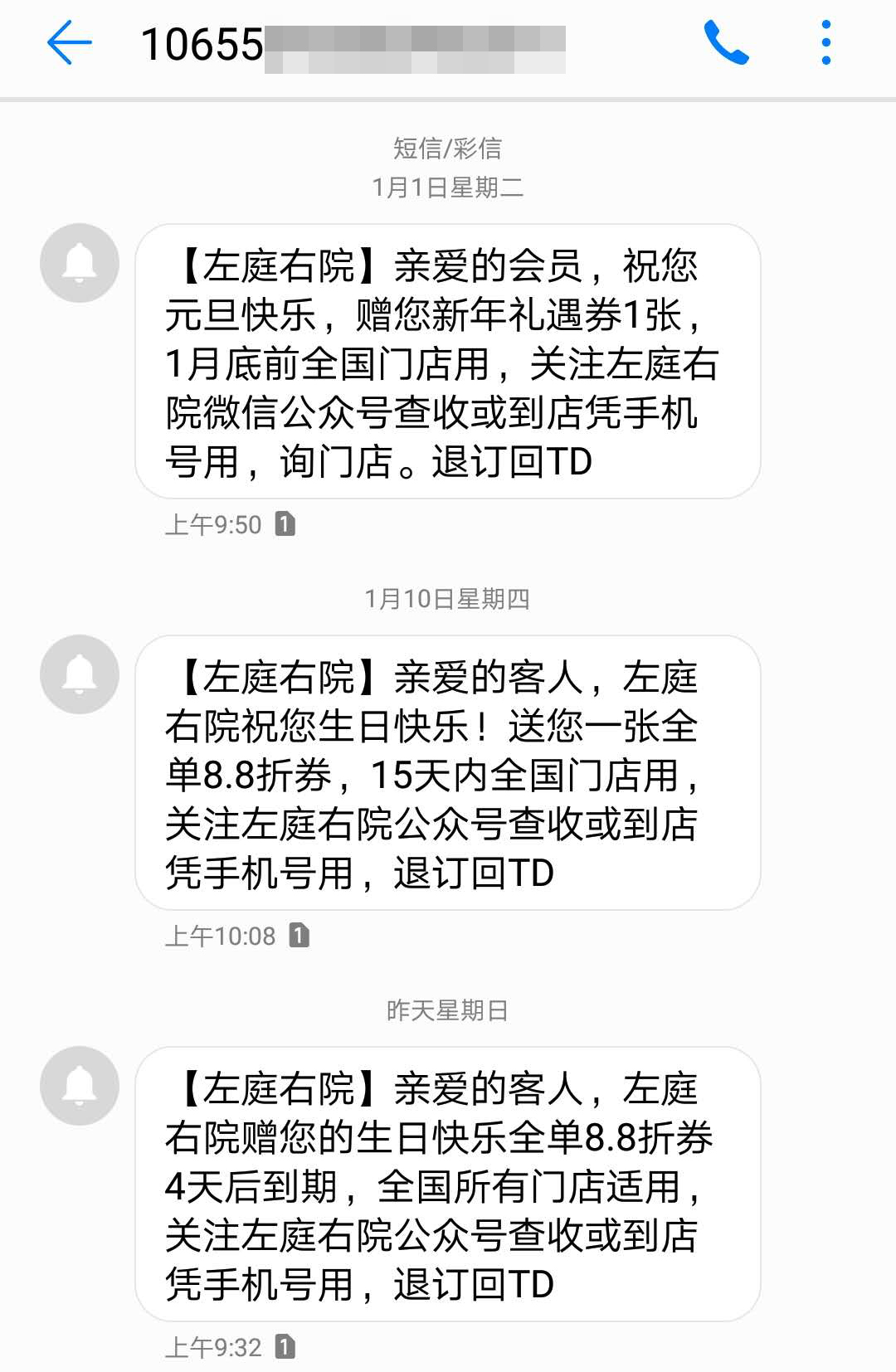Click the bell avatar beside the birthday message
This screenshot has height=1372, width=896.
(x=79, y=674)
